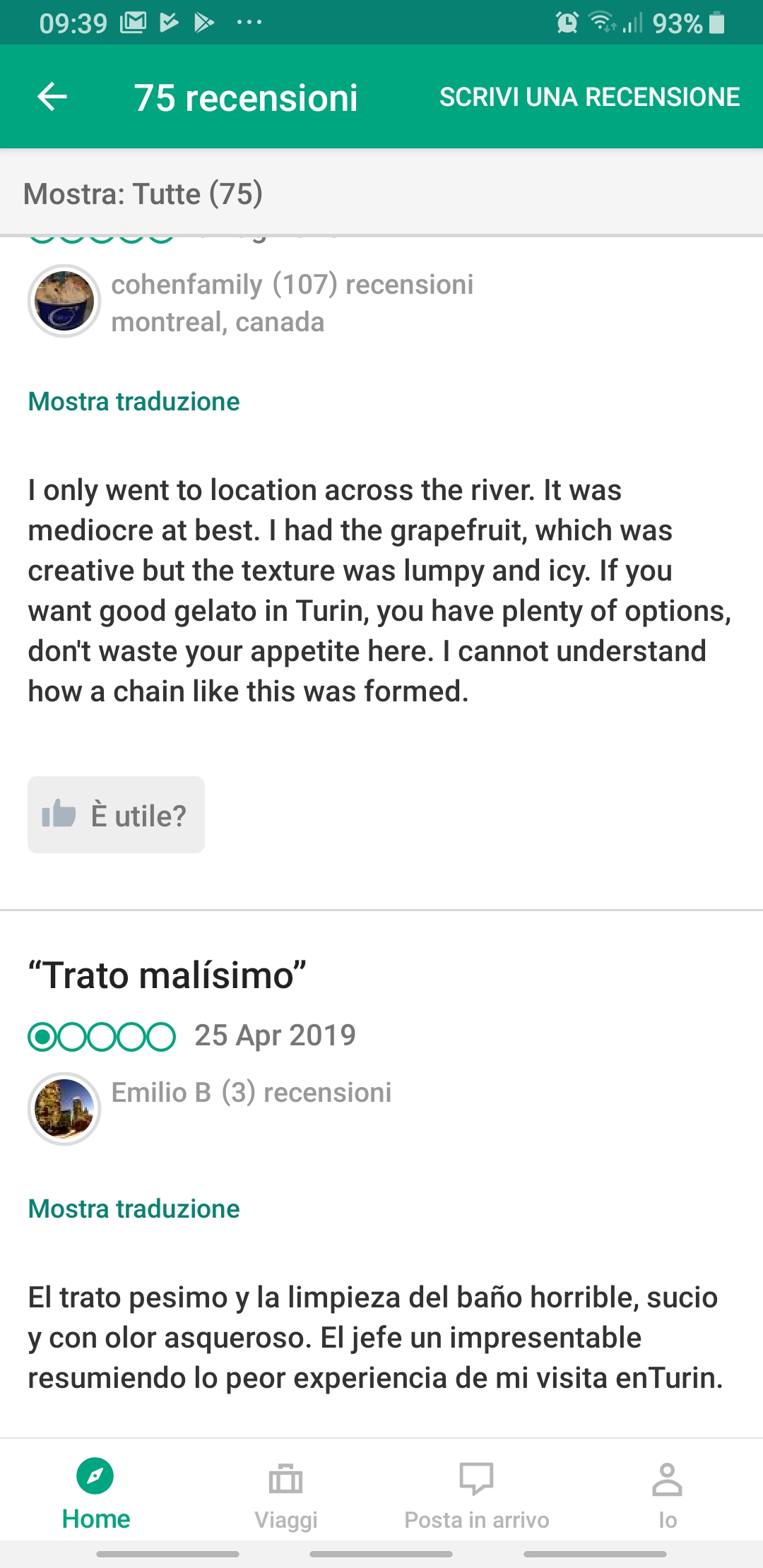763x1568 pixels.
Task: Go back using the top arrow
Action: [x=52, y=97]
